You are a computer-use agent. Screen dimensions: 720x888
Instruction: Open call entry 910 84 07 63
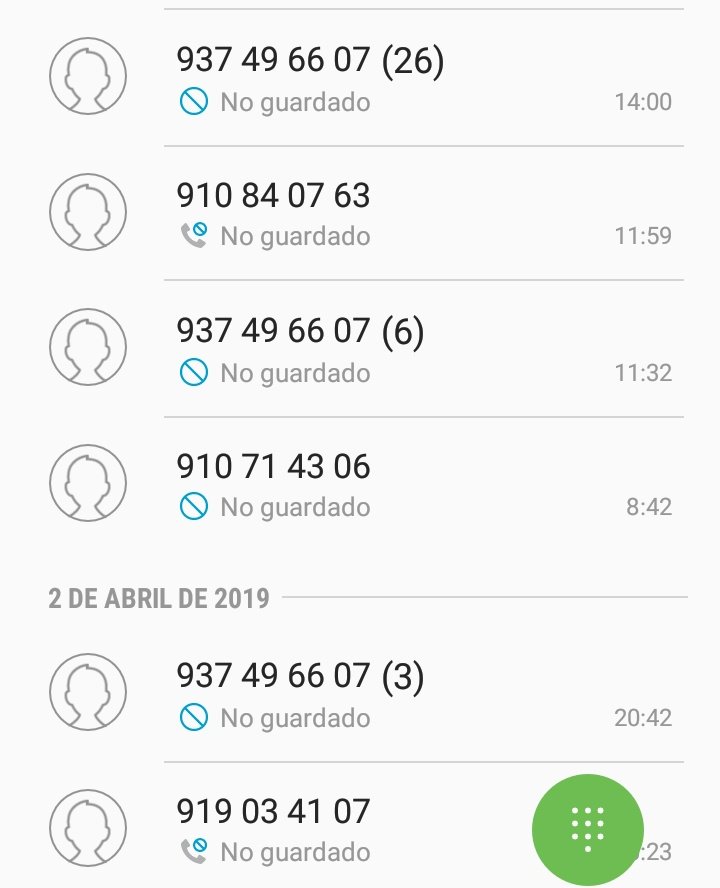[x=400, y=213]
